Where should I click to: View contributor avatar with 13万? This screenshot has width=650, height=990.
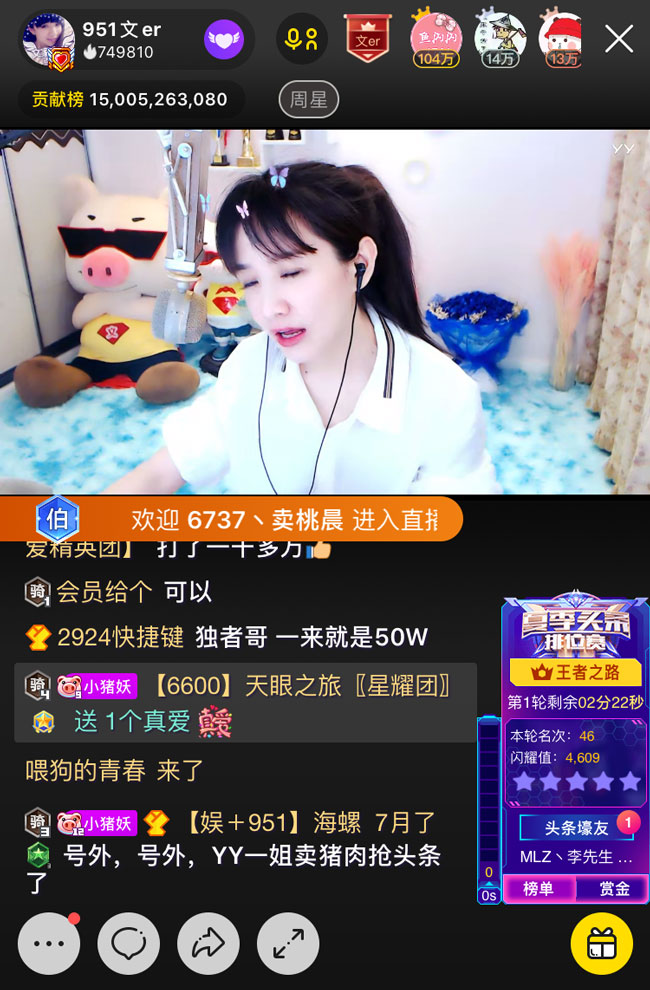(x=562, y=39)
